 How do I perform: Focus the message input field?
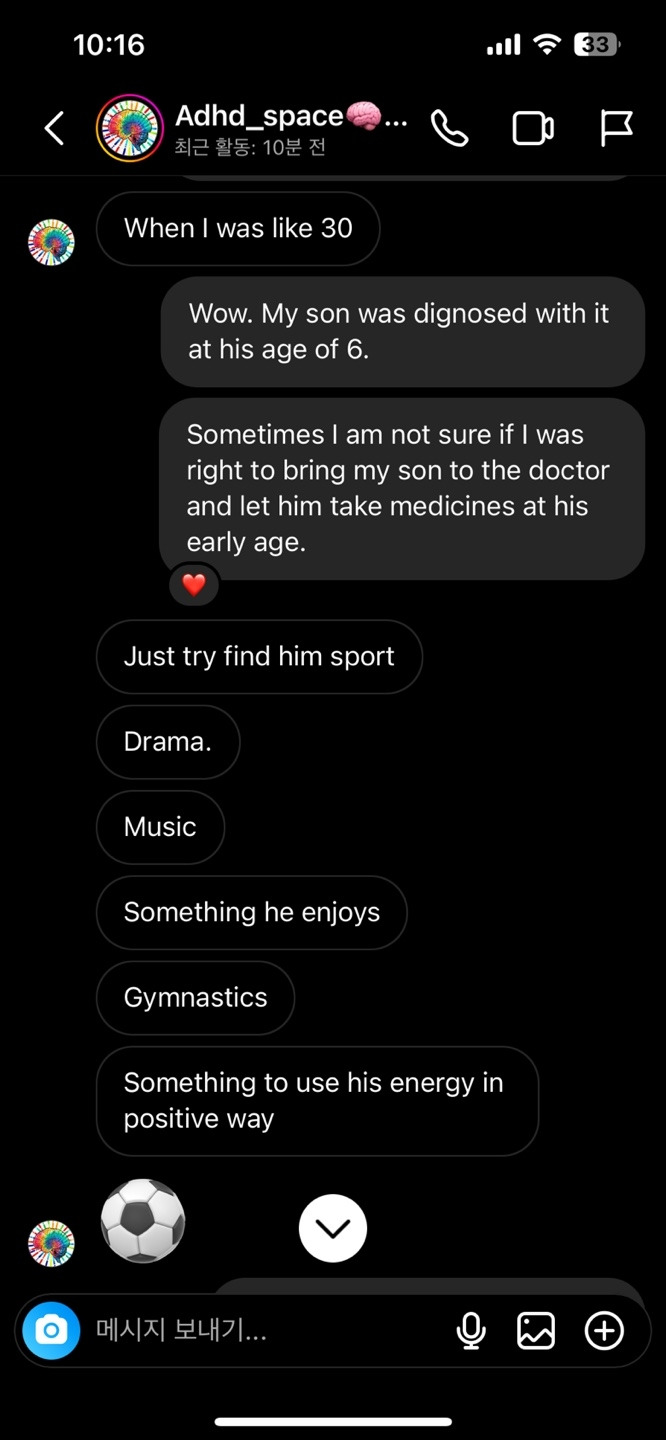click(260, 1331)
